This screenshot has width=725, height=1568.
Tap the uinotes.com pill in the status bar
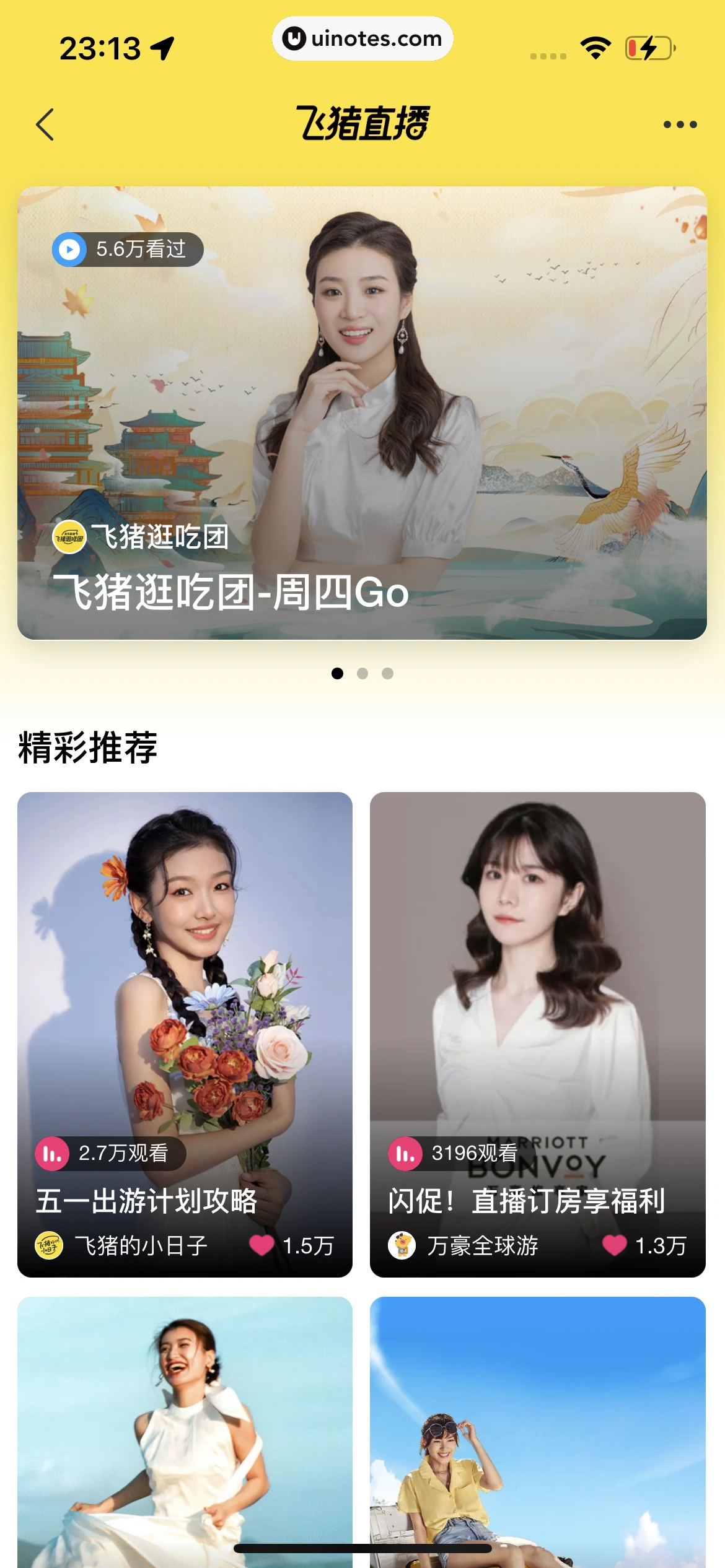pyautogui.click(x=362, y=38)
